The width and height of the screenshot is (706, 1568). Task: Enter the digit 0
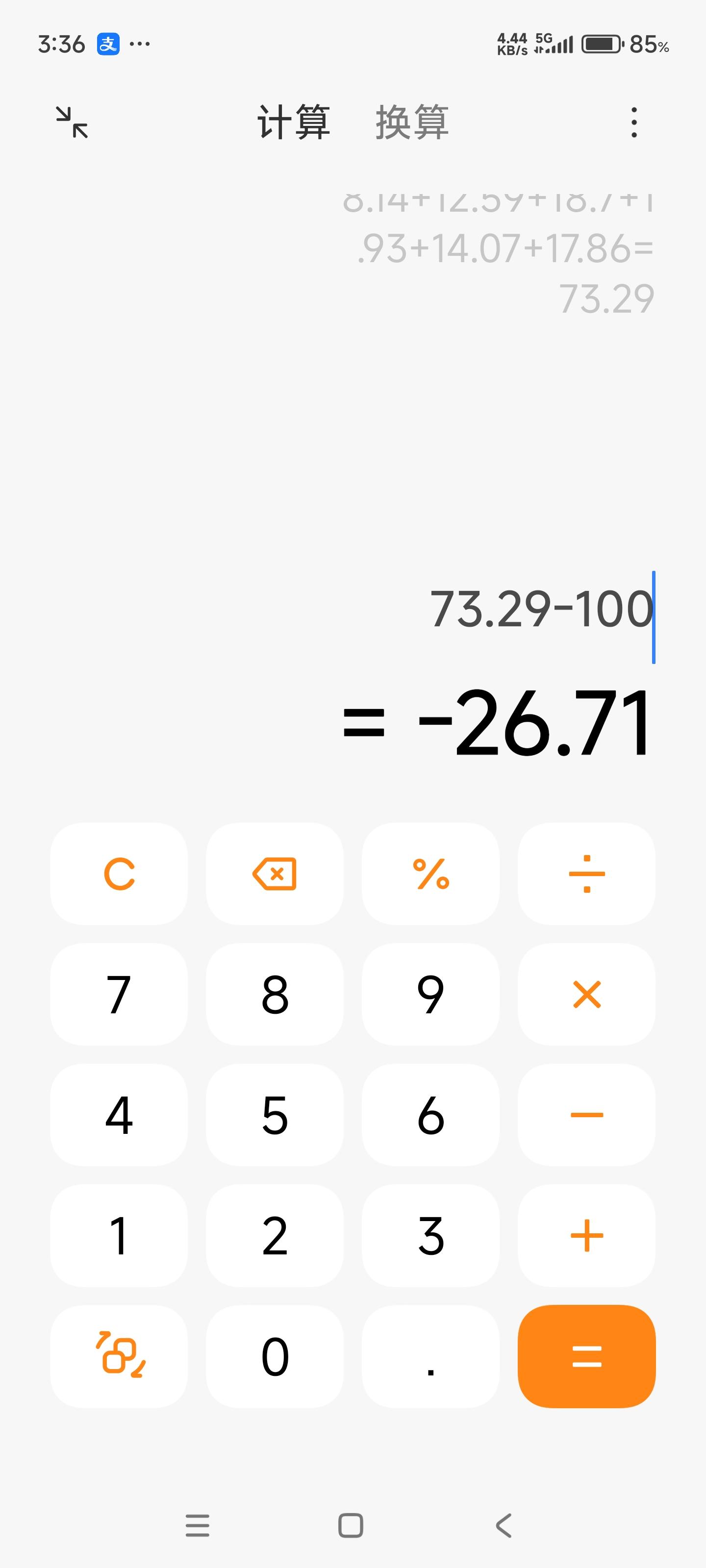pos(275,1355)
